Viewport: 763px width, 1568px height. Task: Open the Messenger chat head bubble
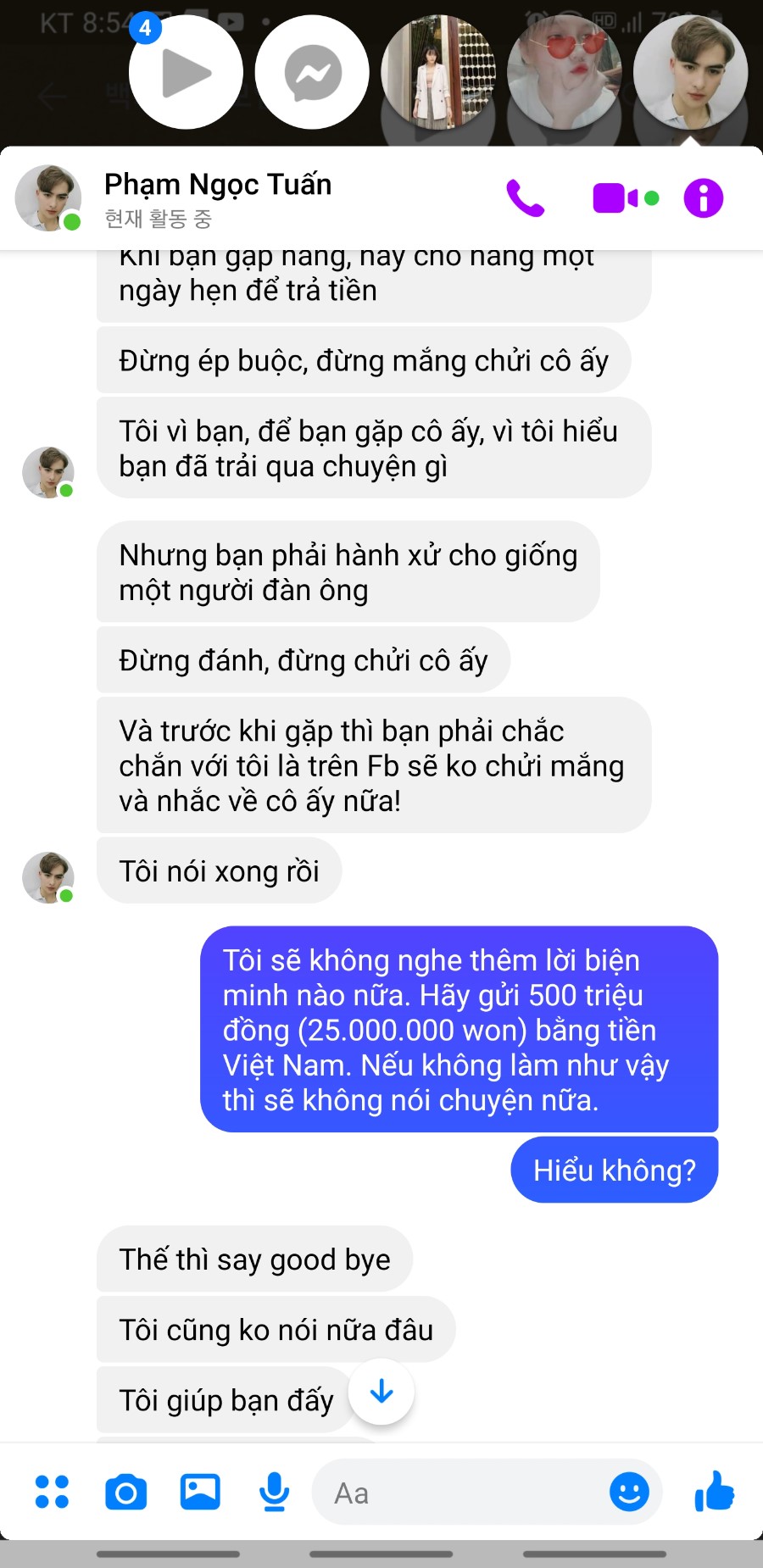pos(312,73)
